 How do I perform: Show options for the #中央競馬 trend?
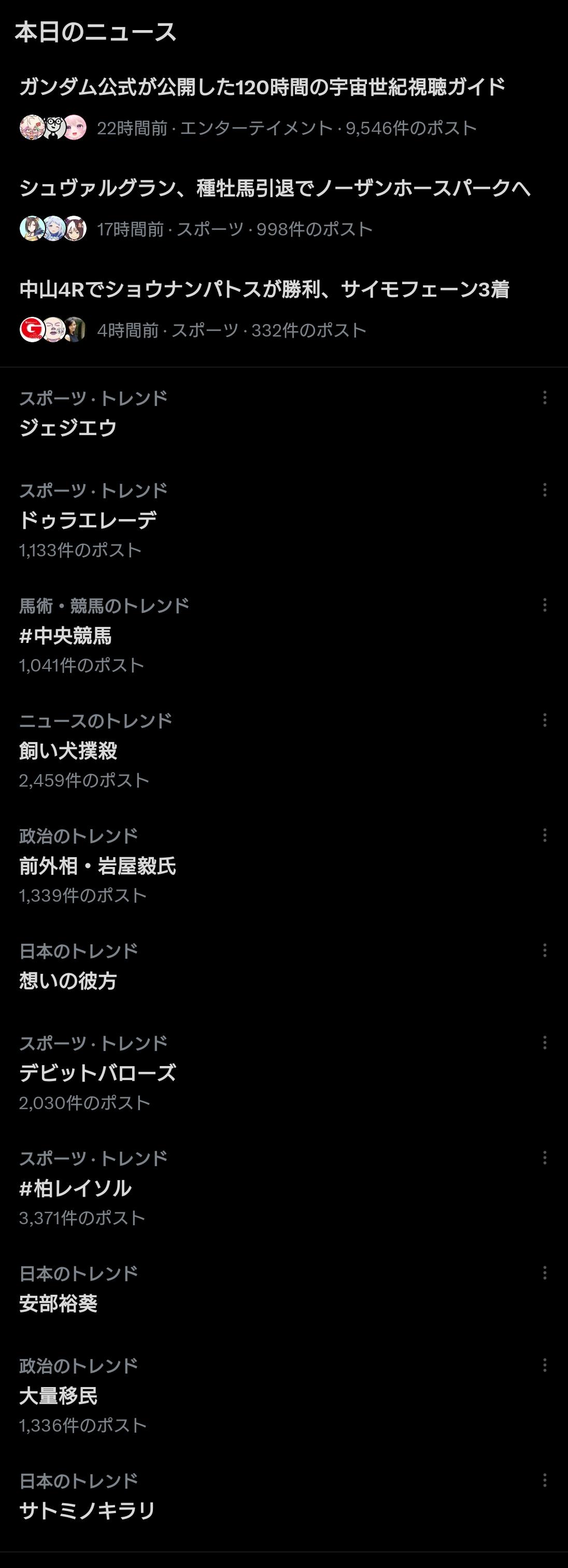[544, 606]
